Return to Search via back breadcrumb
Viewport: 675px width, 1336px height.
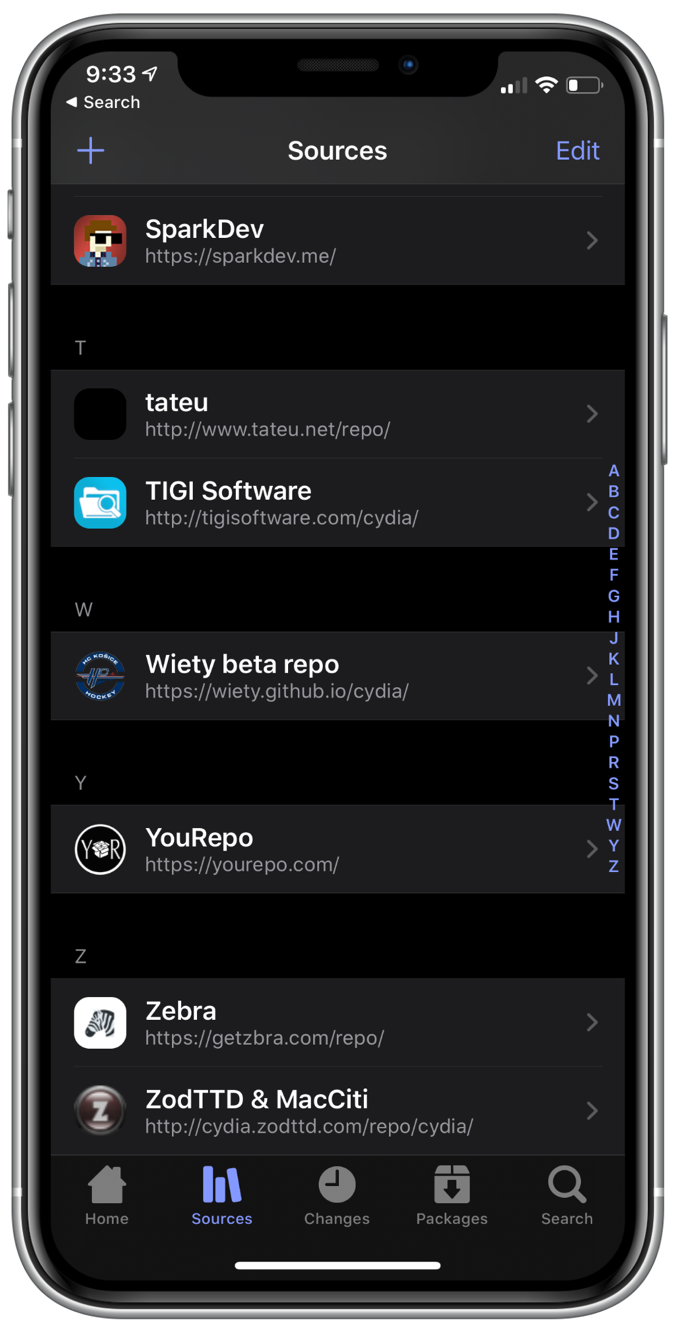[103, 102]
